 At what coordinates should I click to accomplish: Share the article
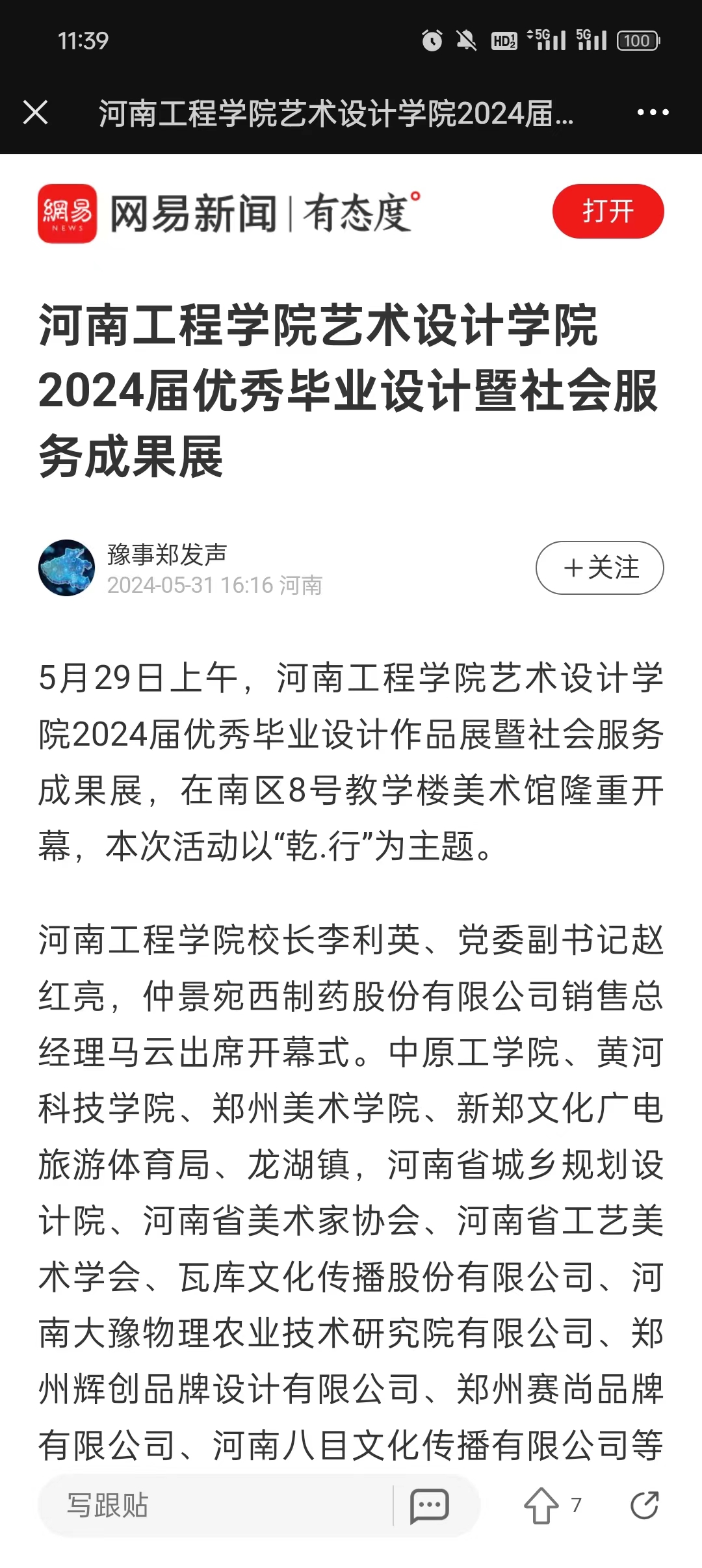(644, 1505)
